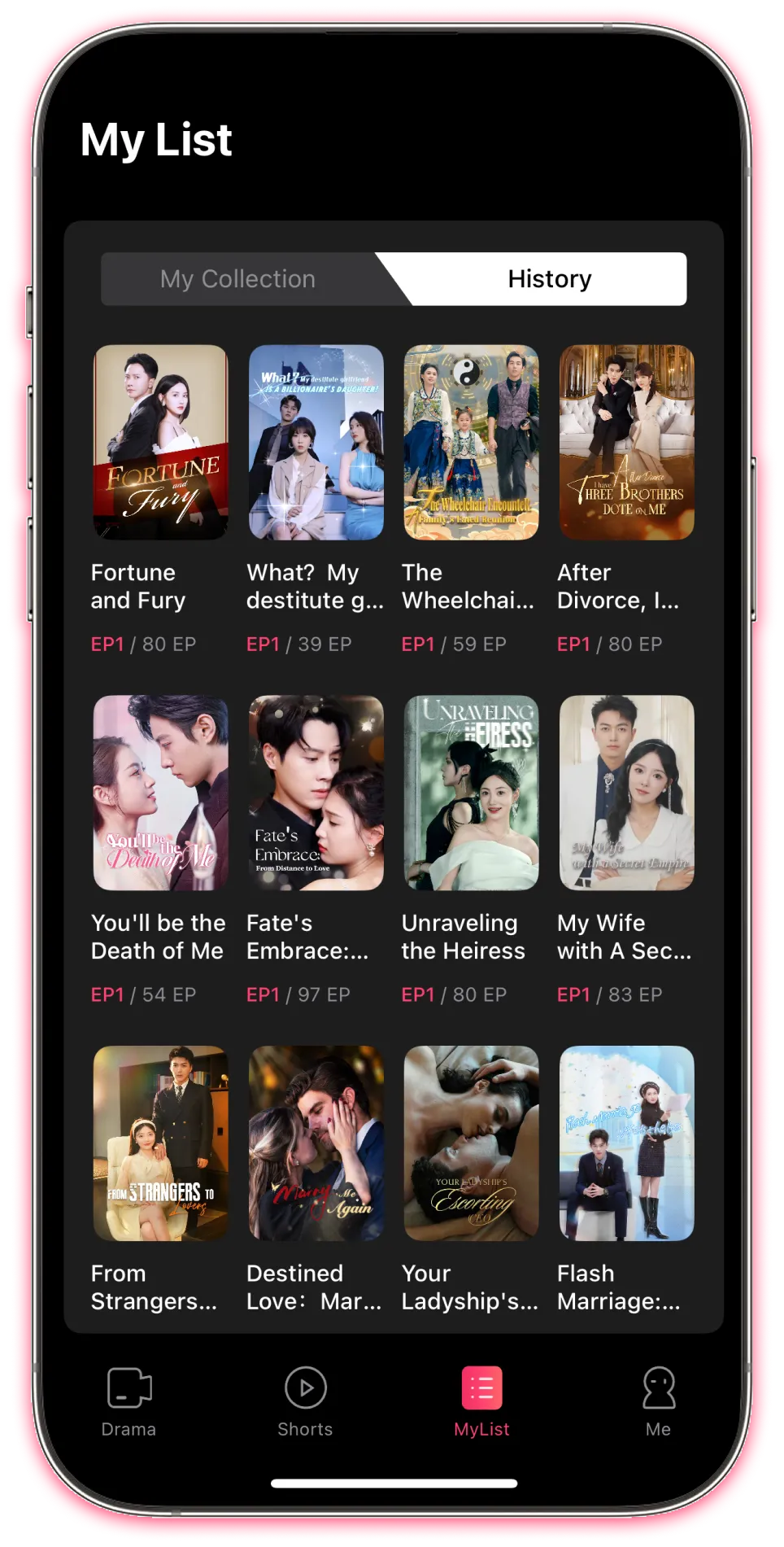This screenshot has height=1547, width=784.
Task: Open The Wheelchai... drama
Action: point(471,442)
